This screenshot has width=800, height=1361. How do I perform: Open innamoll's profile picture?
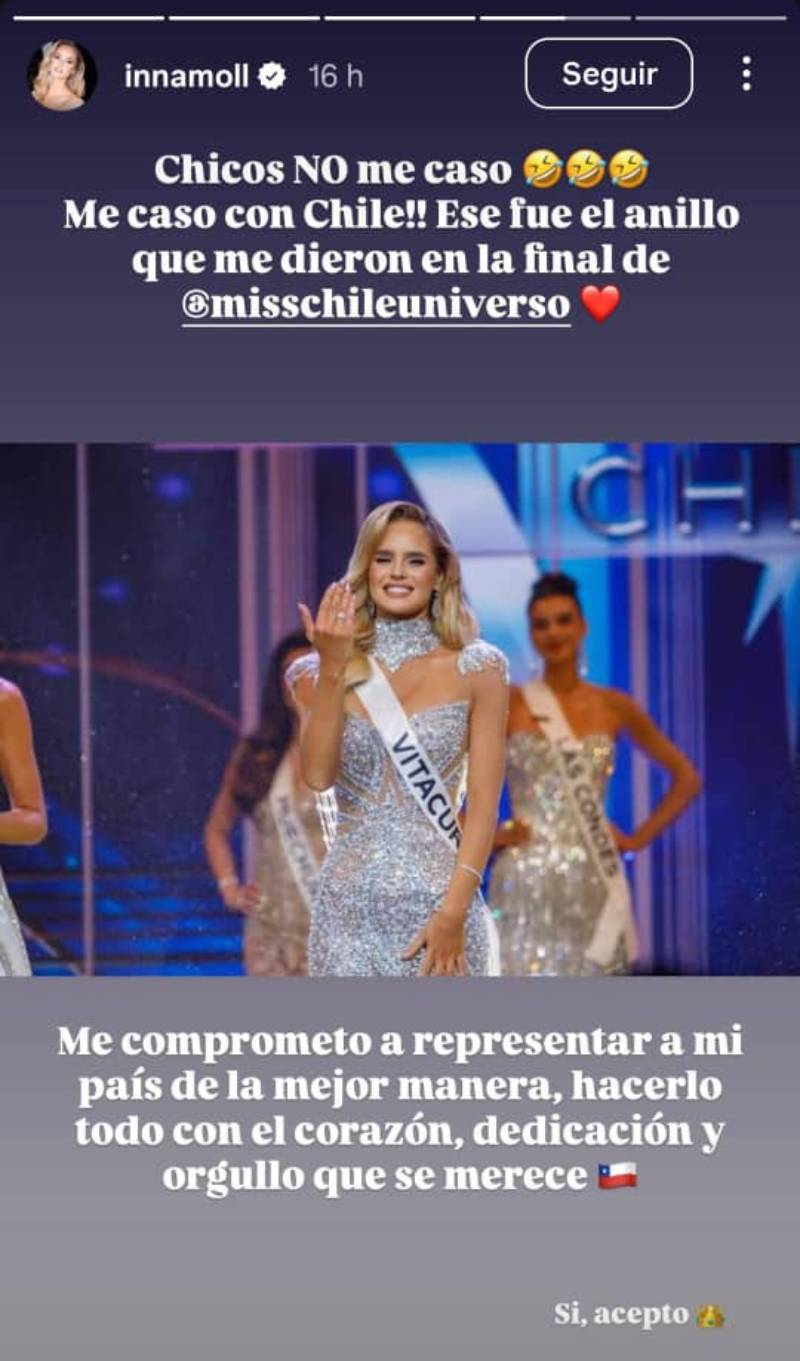(62, 75)
